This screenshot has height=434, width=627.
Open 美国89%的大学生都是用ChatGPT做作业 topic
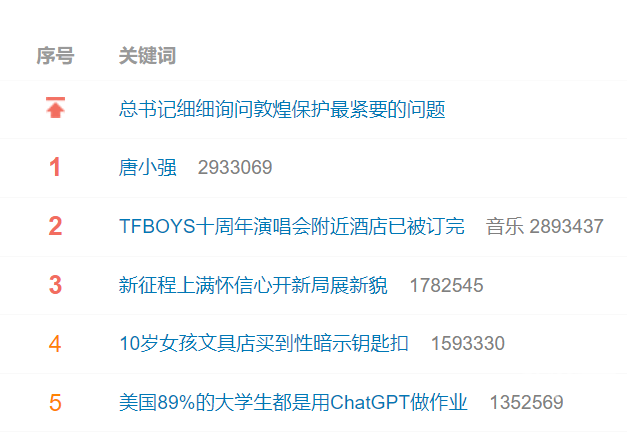(292, 403)
